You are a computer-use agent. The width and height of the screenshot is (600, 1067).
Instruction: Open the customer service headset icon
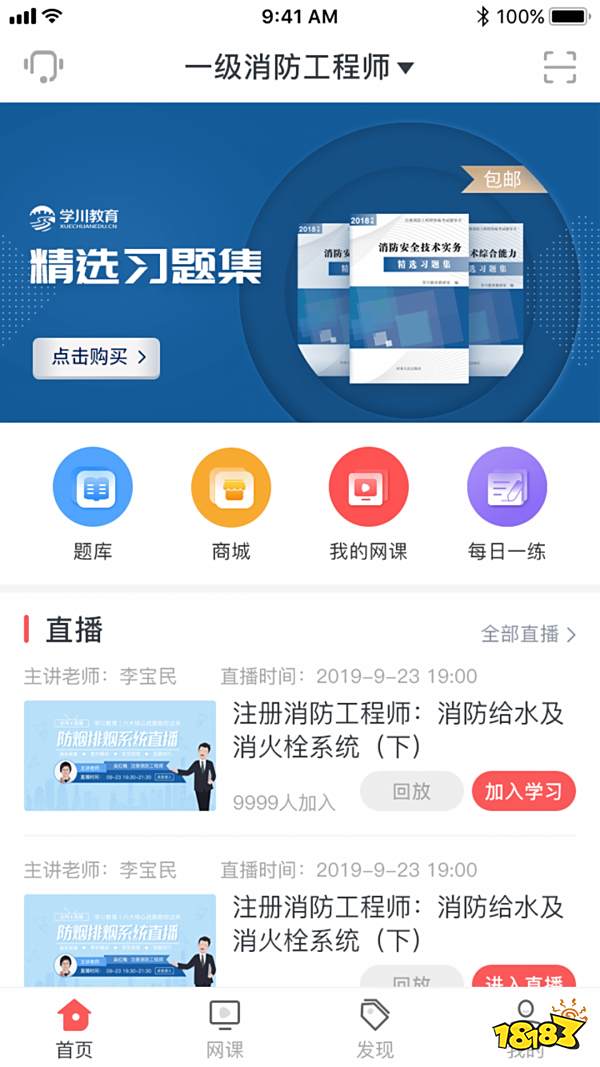click(44, 67)
